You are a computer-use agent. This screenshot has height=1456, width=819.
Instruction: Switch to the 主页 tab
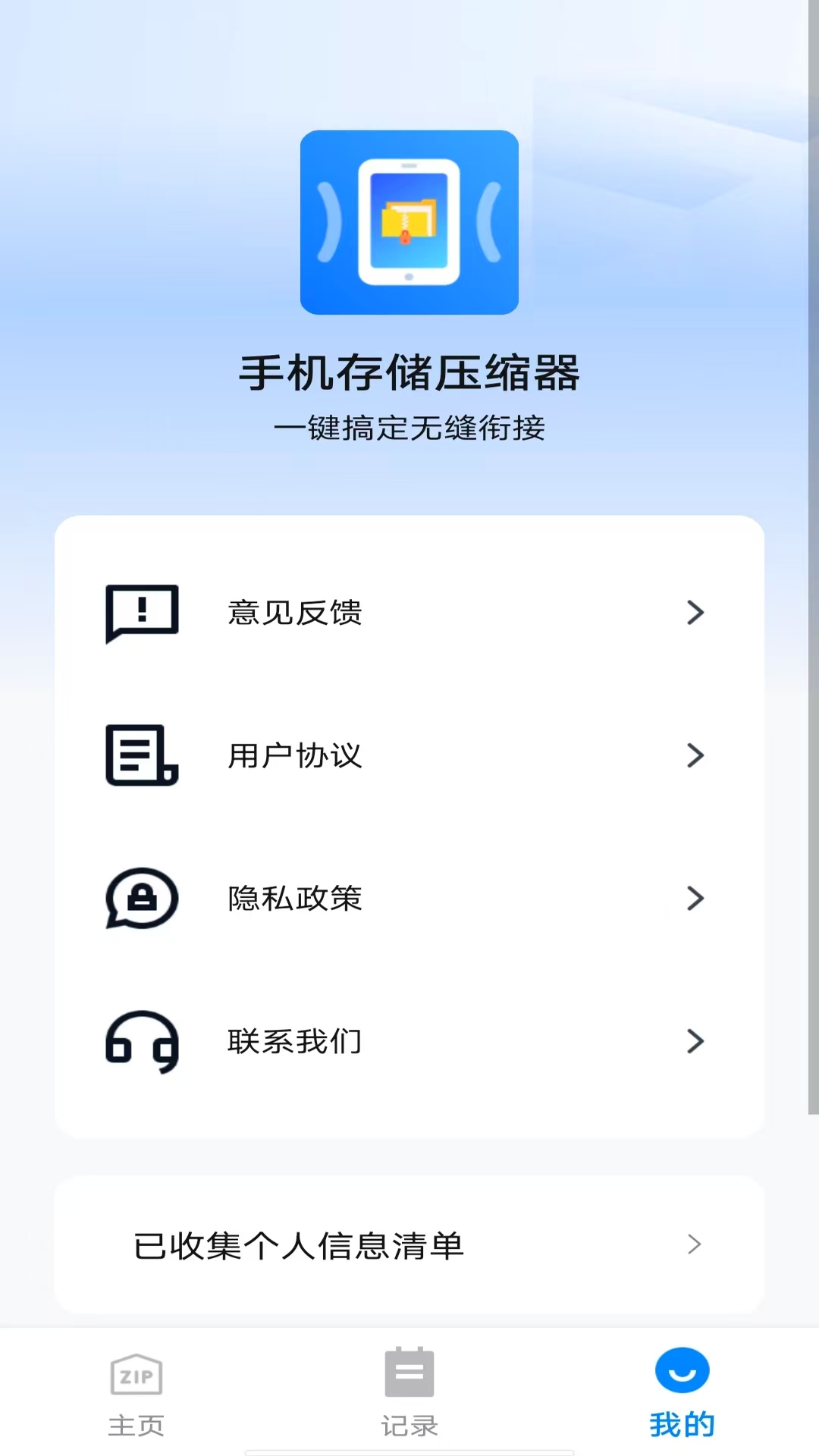click(x=137, y=1399)
